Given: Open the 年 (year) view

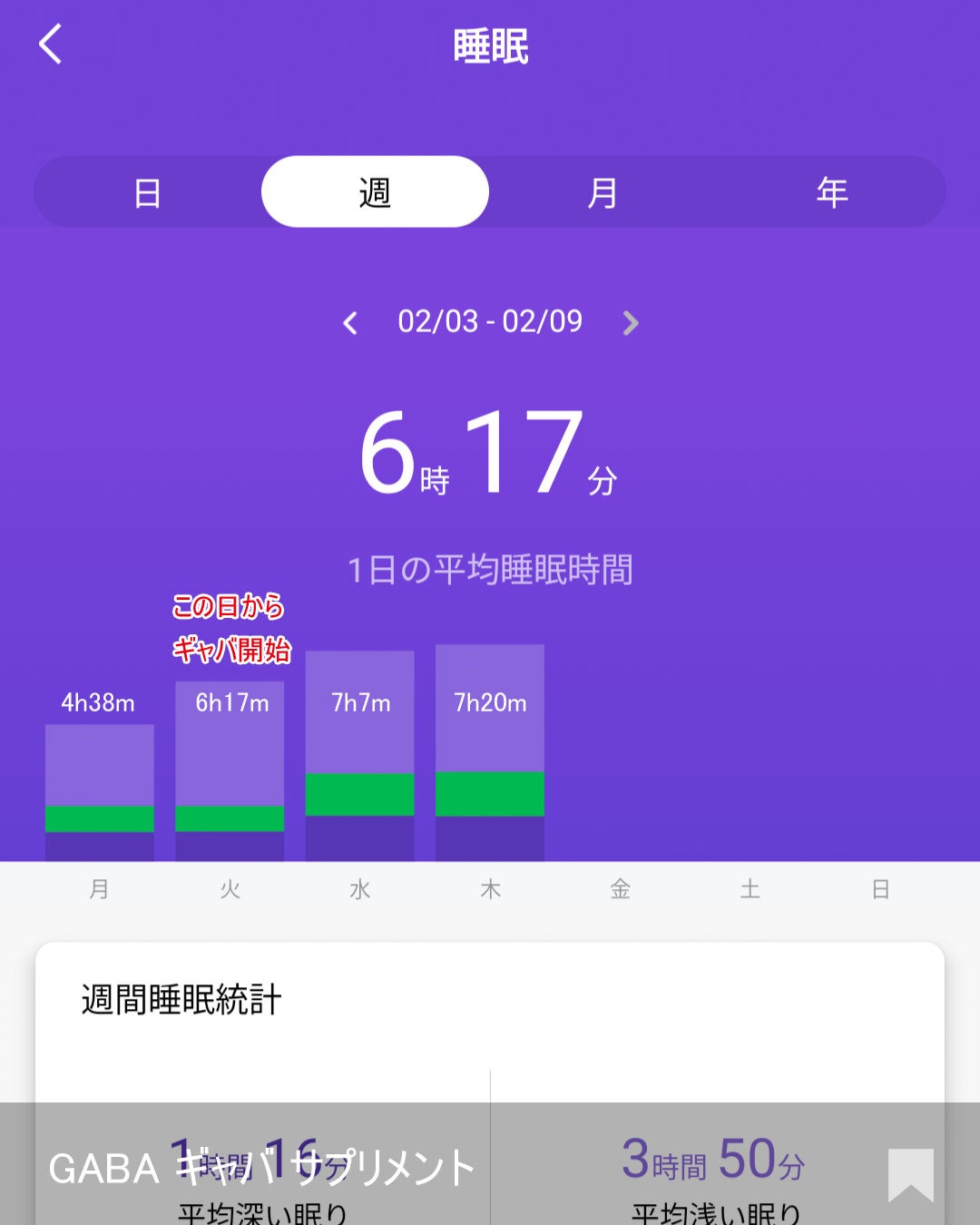Looking at the screenshot, I should tap(831, 192).
